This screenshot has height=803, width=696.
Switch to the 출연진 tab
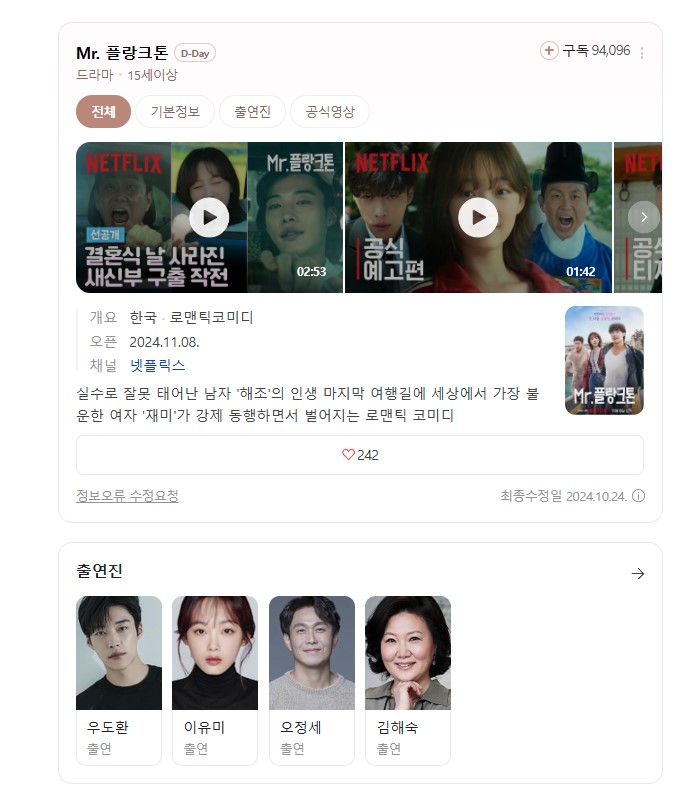pyautogui.click(x=252, y=112)
